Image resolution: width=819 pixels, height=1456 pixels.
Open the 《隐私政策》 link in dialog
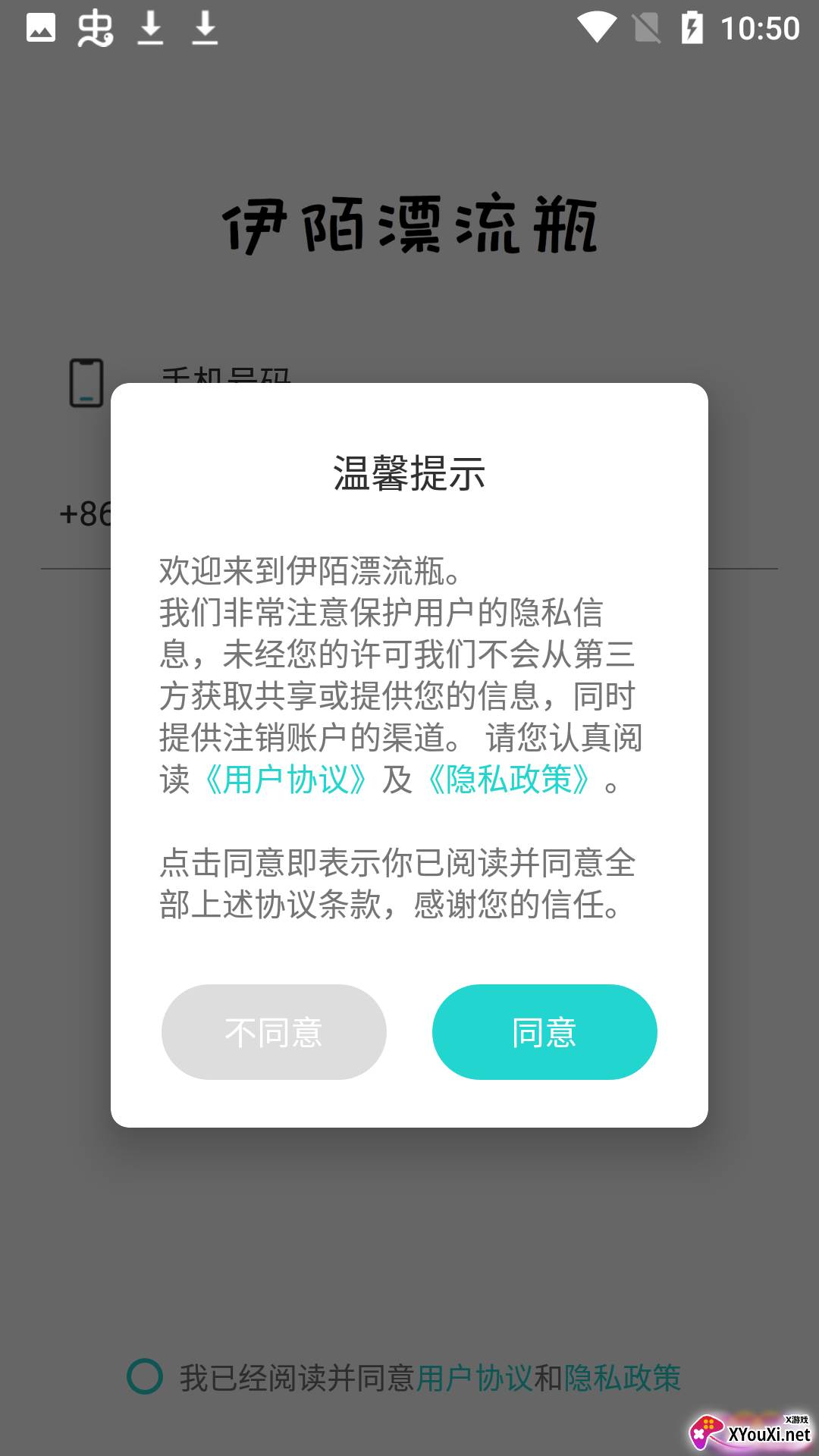point(508,780)
